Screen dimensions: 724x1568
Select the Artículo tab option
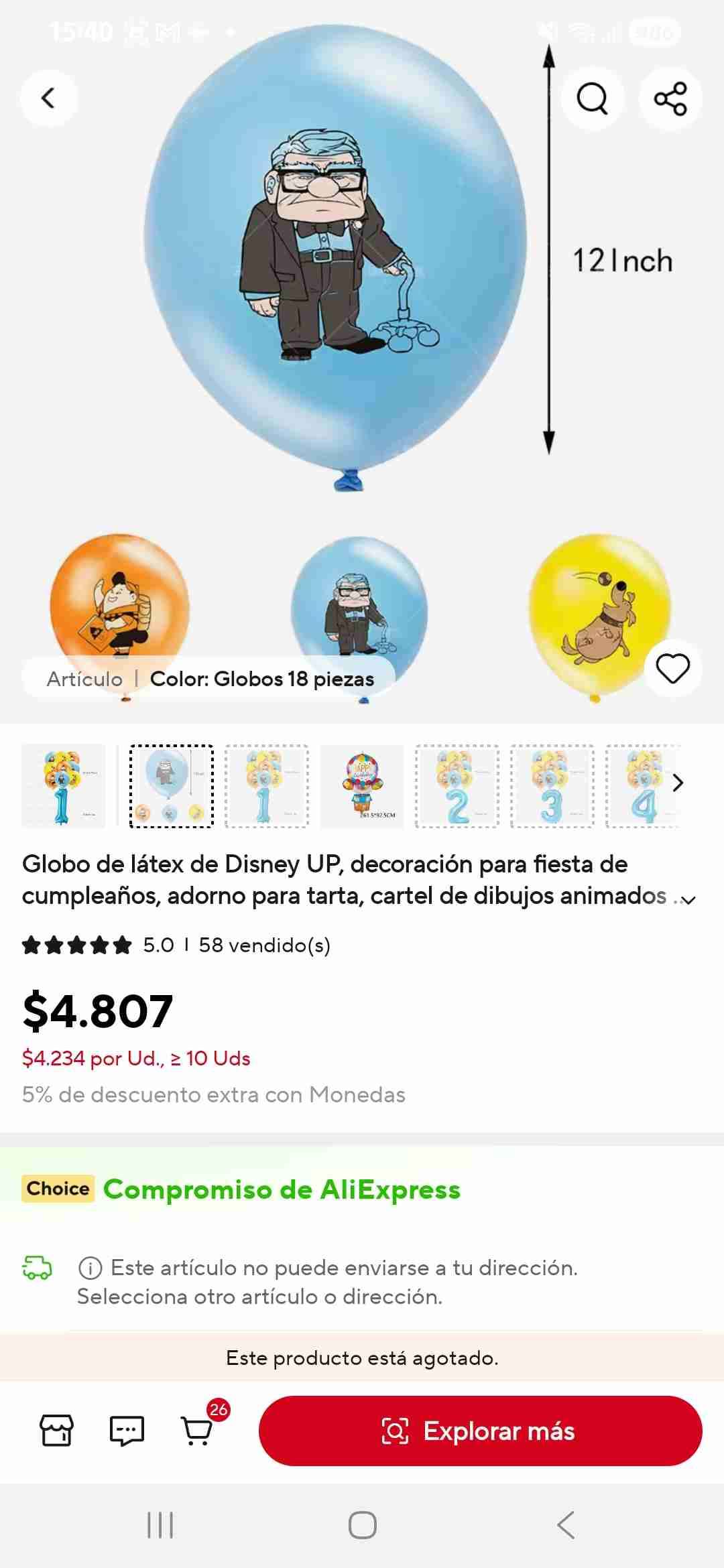point(84,679)
